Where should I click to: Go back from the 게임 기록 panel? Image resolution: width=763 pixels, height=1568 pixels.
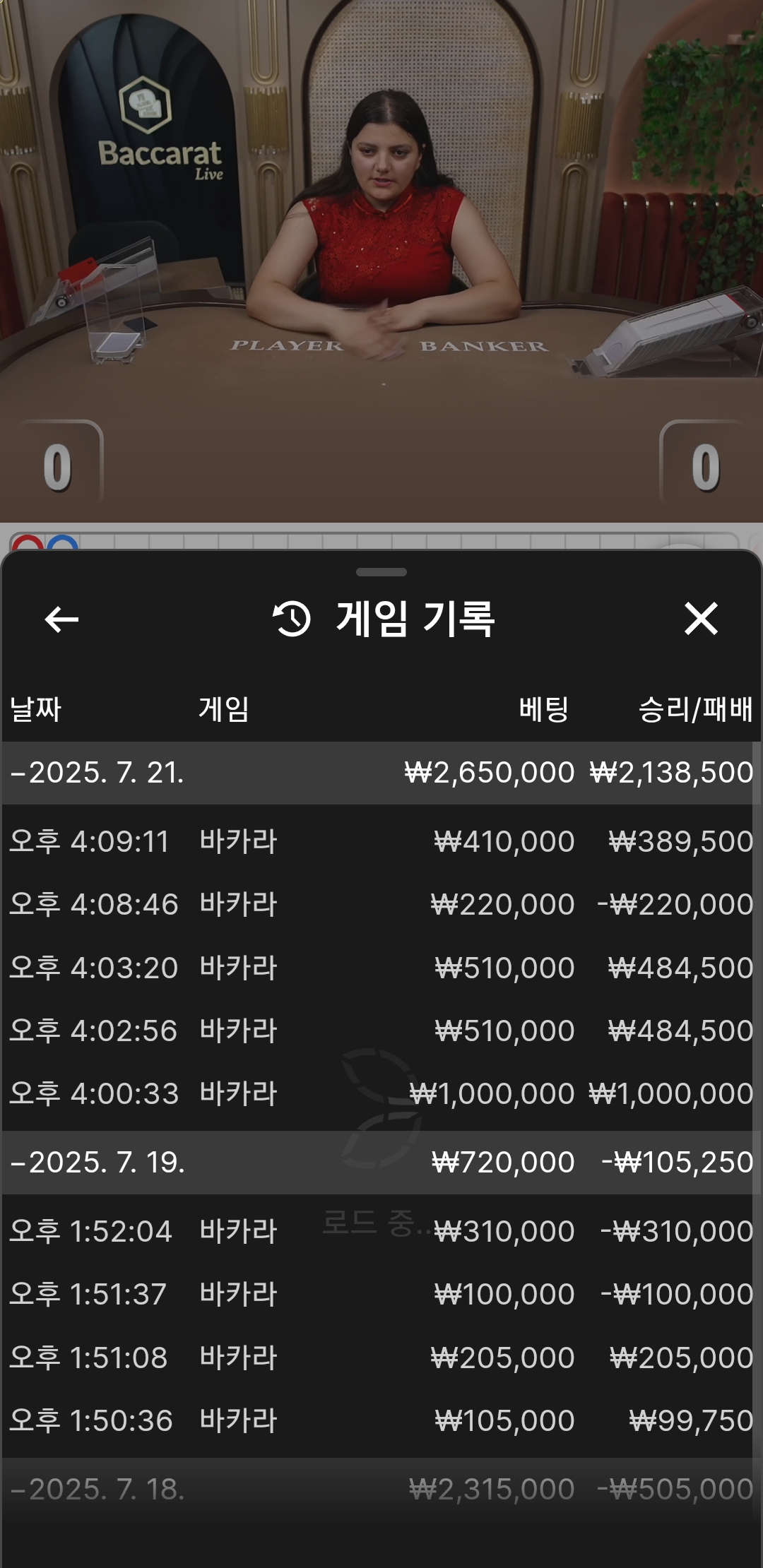point(61,619)
